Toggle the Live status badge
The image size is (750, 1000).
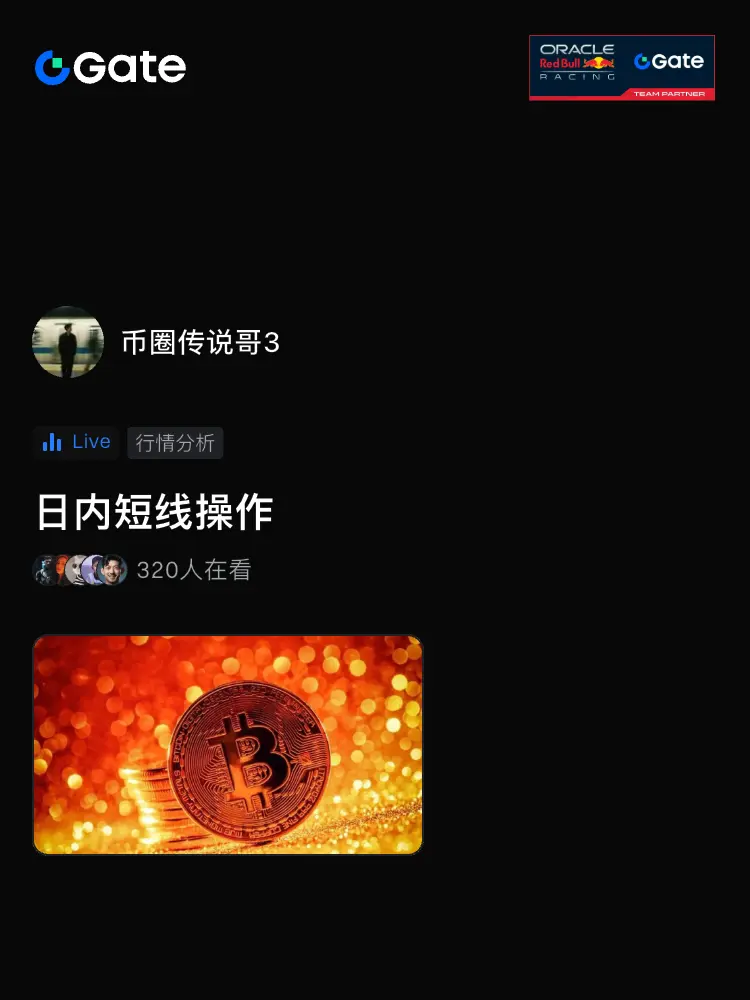click(75, 442)
